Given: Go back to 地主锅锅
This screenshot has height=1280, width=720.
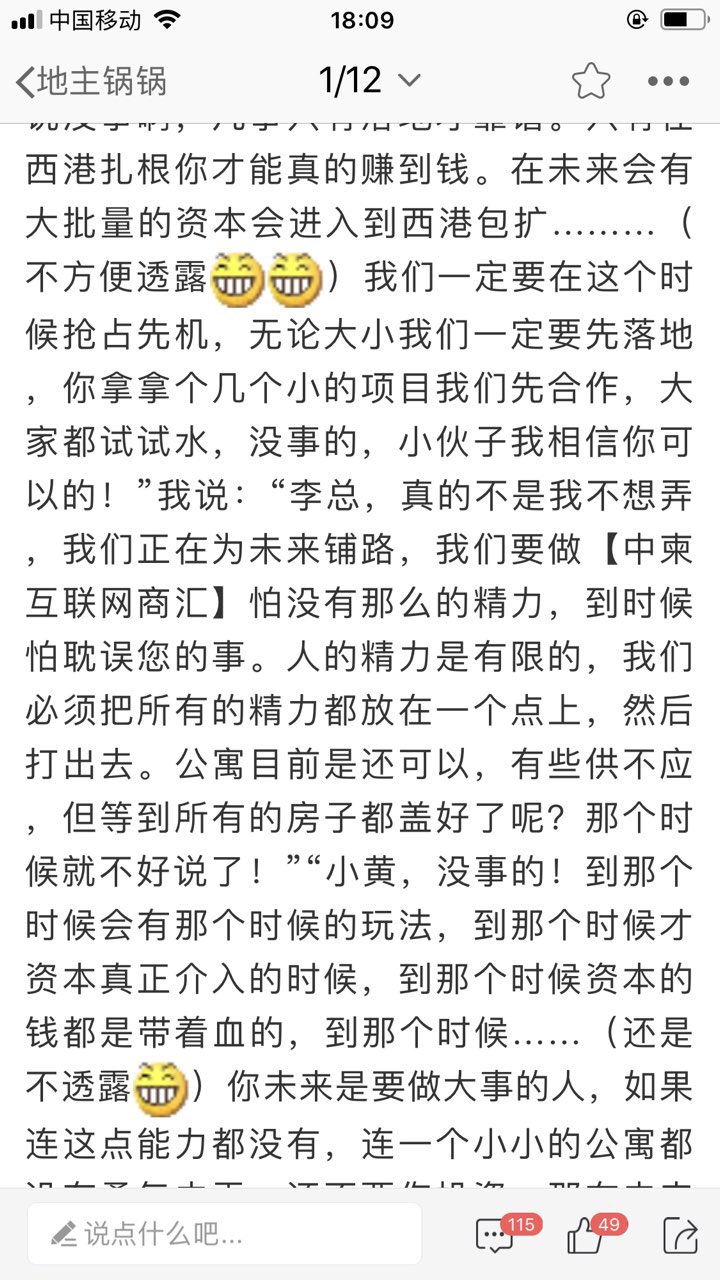Looking at the screenshot, I should coord(90,81).
